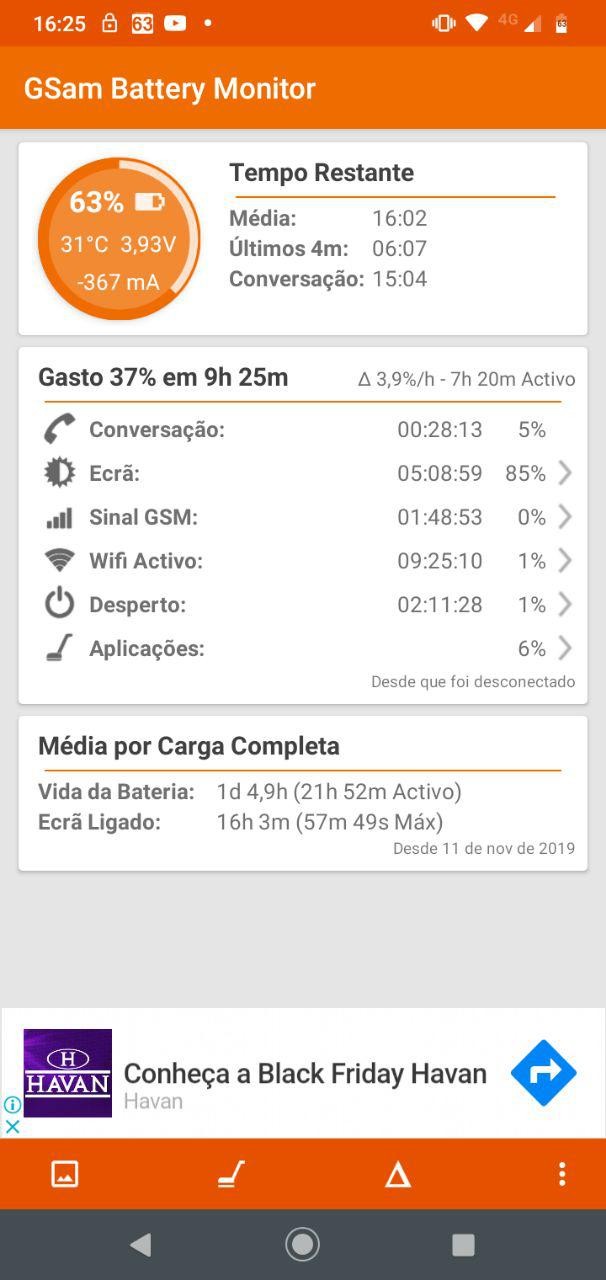Open the Ecrã usage details
606x1280 pixels.
(x=305, y=473)
